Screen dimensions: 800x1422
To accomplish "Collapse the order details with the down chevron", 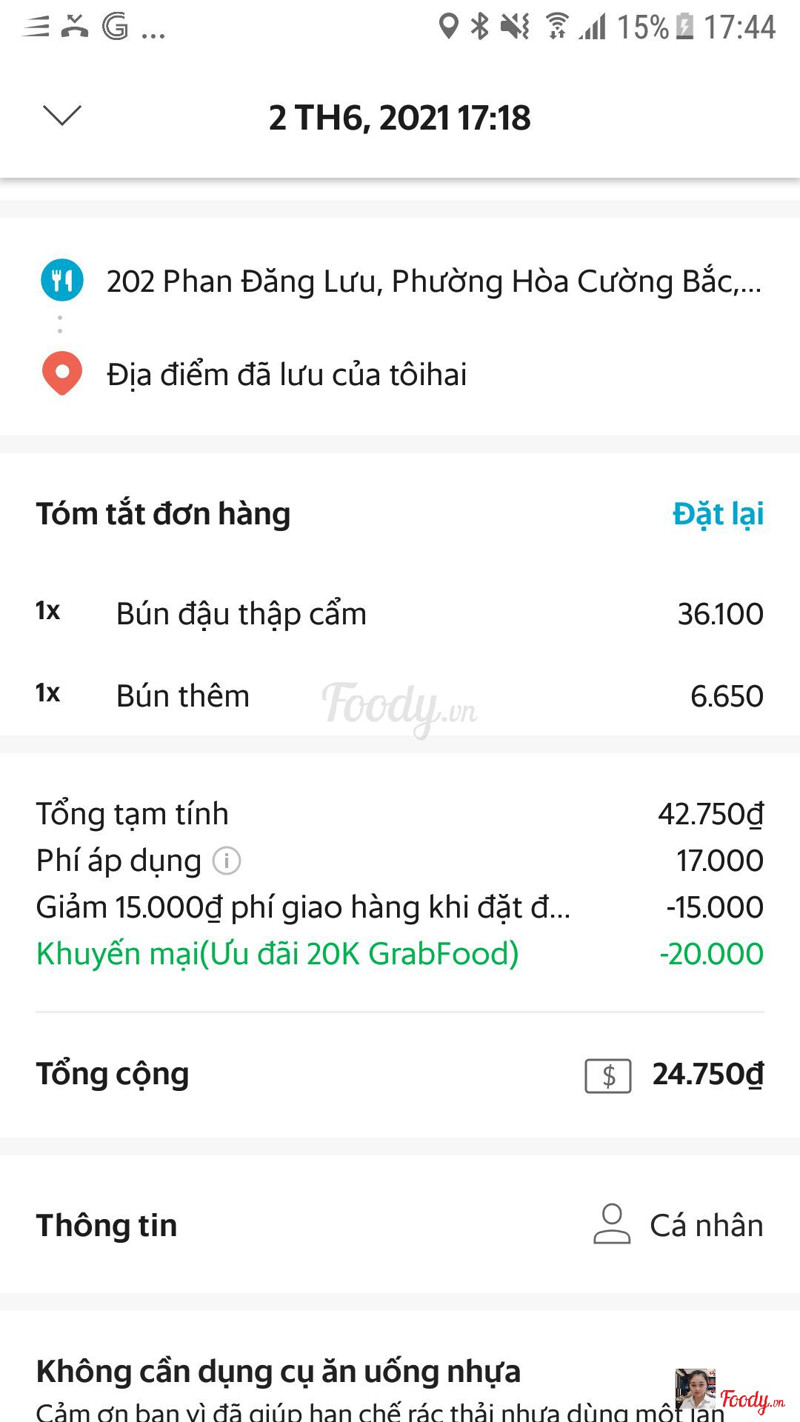I will pyautogui.click(x=62, y=116).
